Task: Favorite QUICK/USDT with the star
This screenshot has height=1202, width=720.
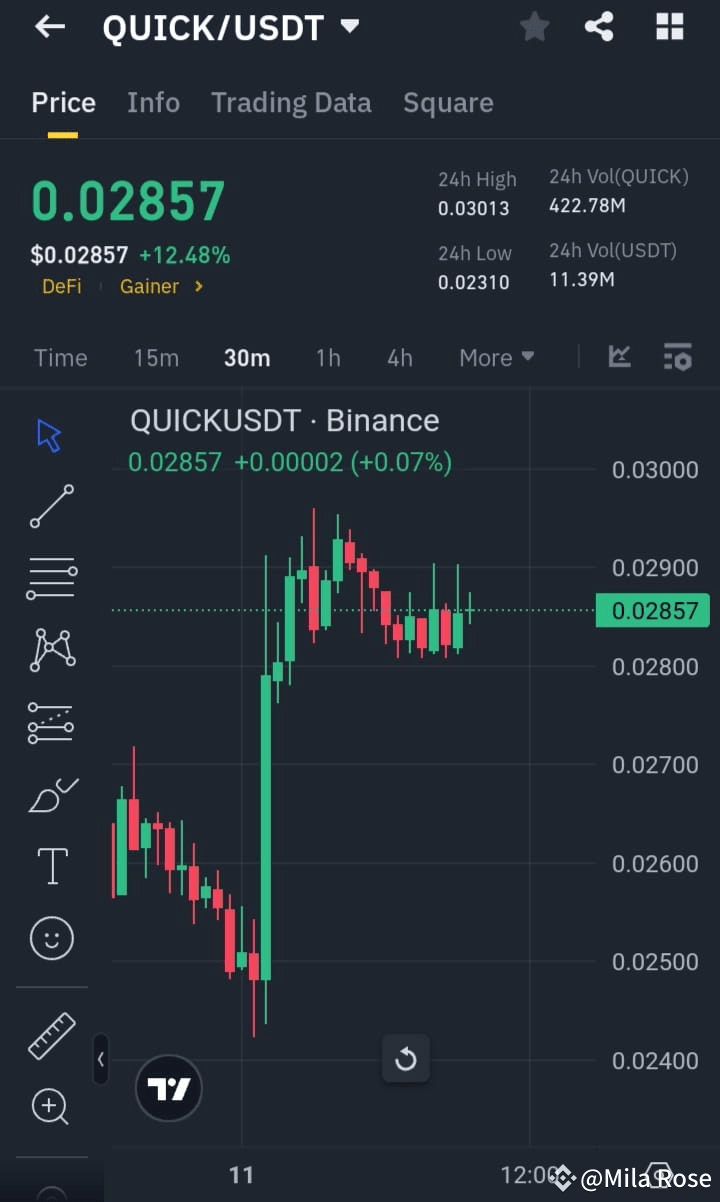Action: (534, 27)
